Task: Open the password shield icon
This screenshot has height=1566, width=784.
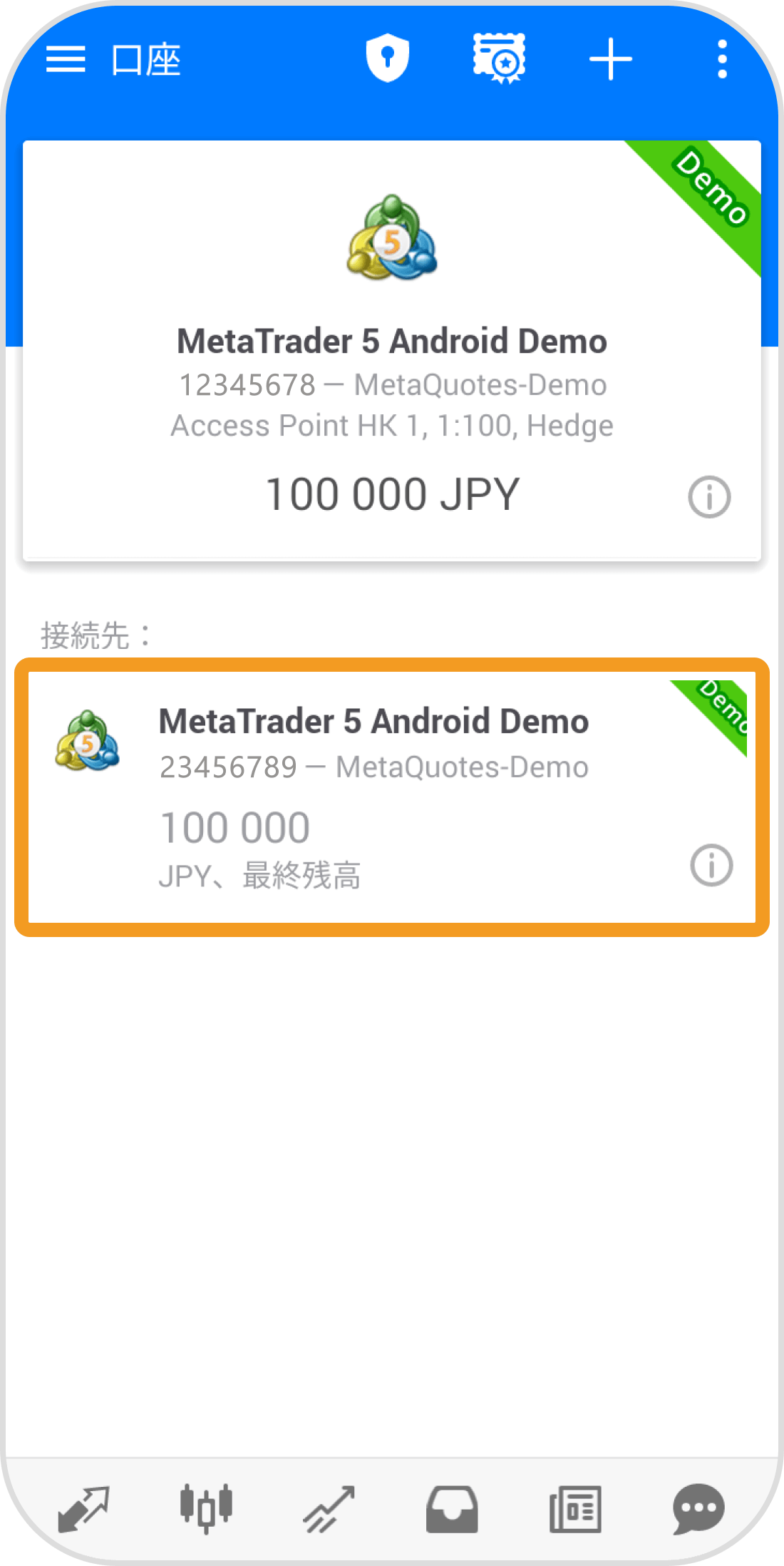Action: coord(387,59)
